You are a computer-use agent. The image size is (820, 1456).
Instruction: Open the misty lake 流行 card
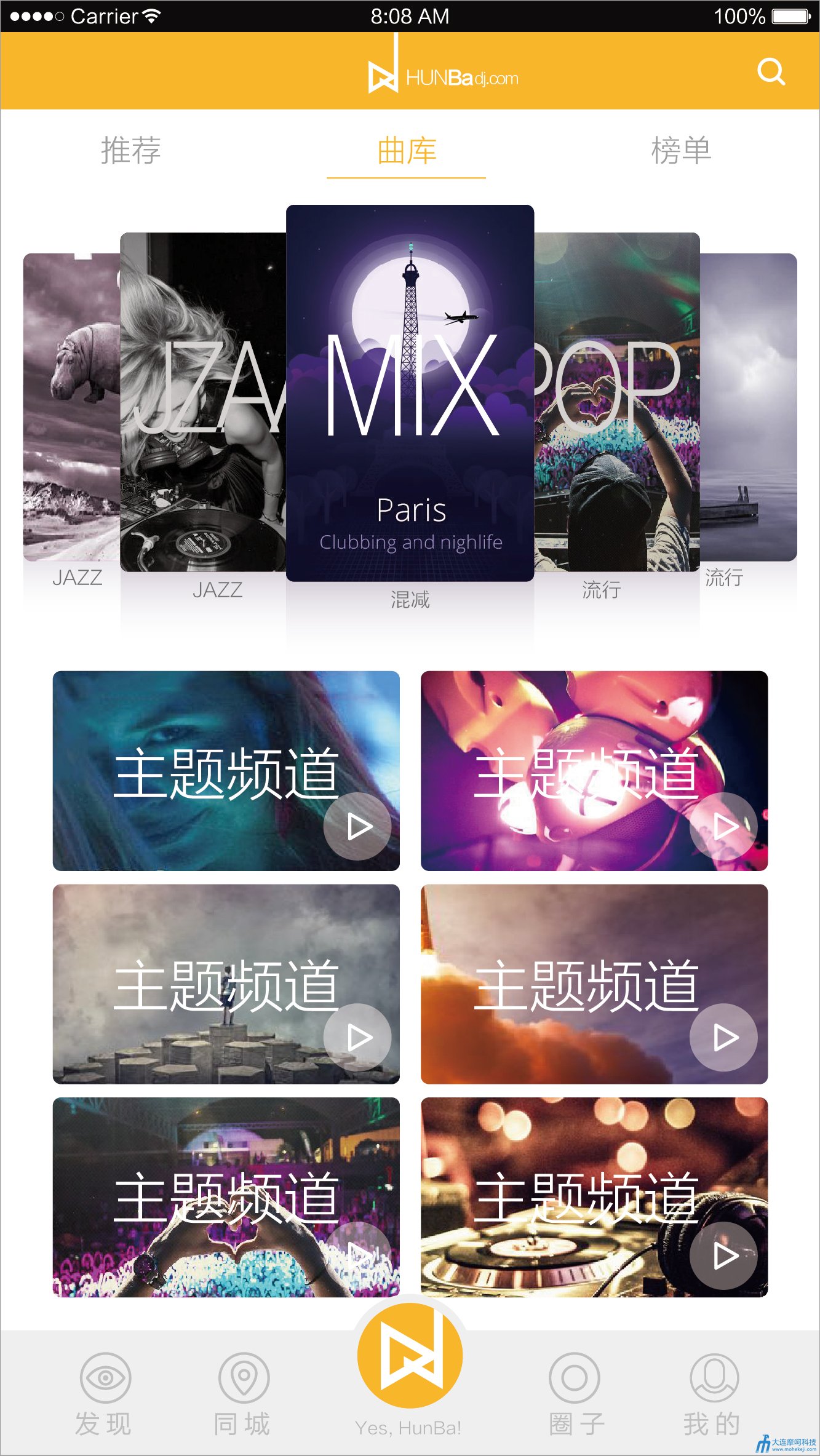click(x=749, y=406)
